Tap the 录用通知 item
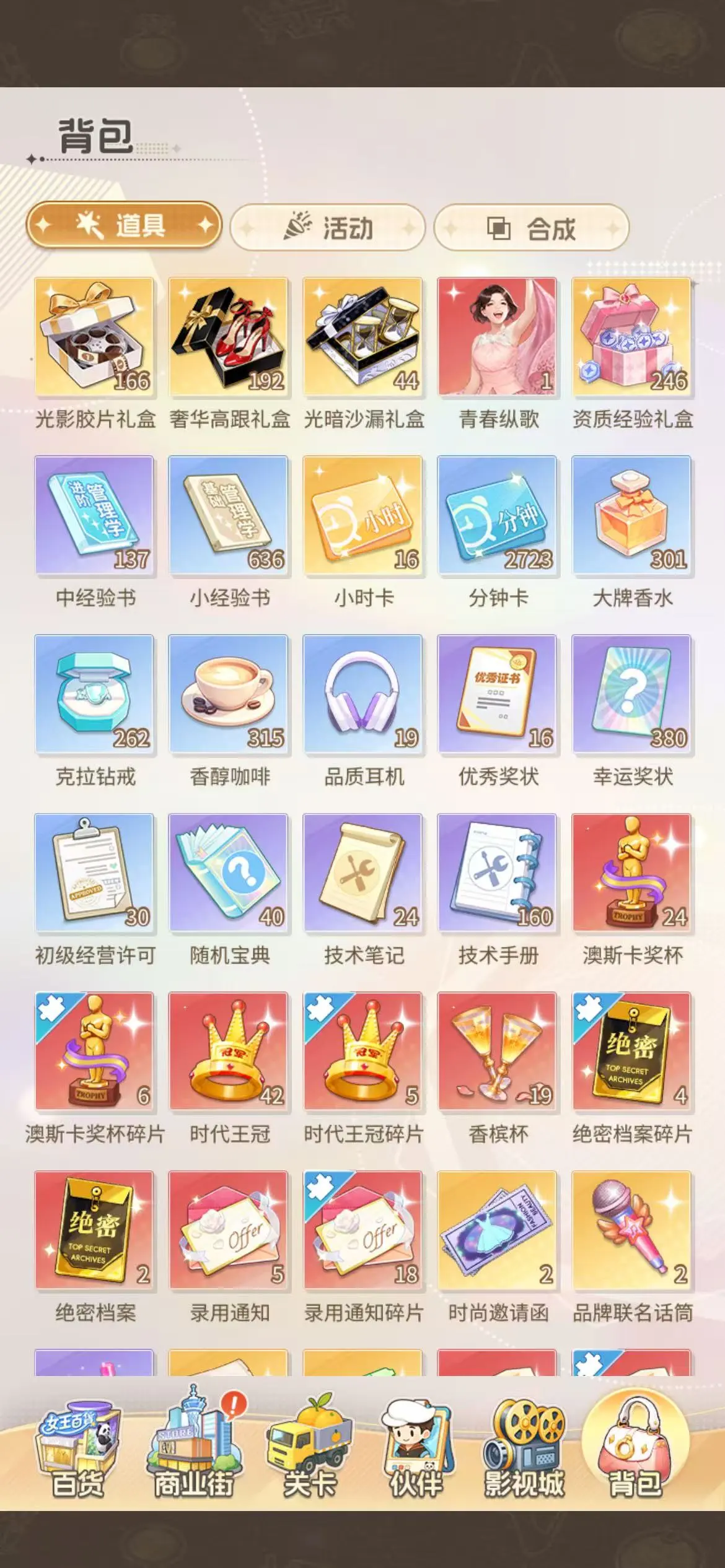The image size is (725, 1568). tap(229, 1230)
